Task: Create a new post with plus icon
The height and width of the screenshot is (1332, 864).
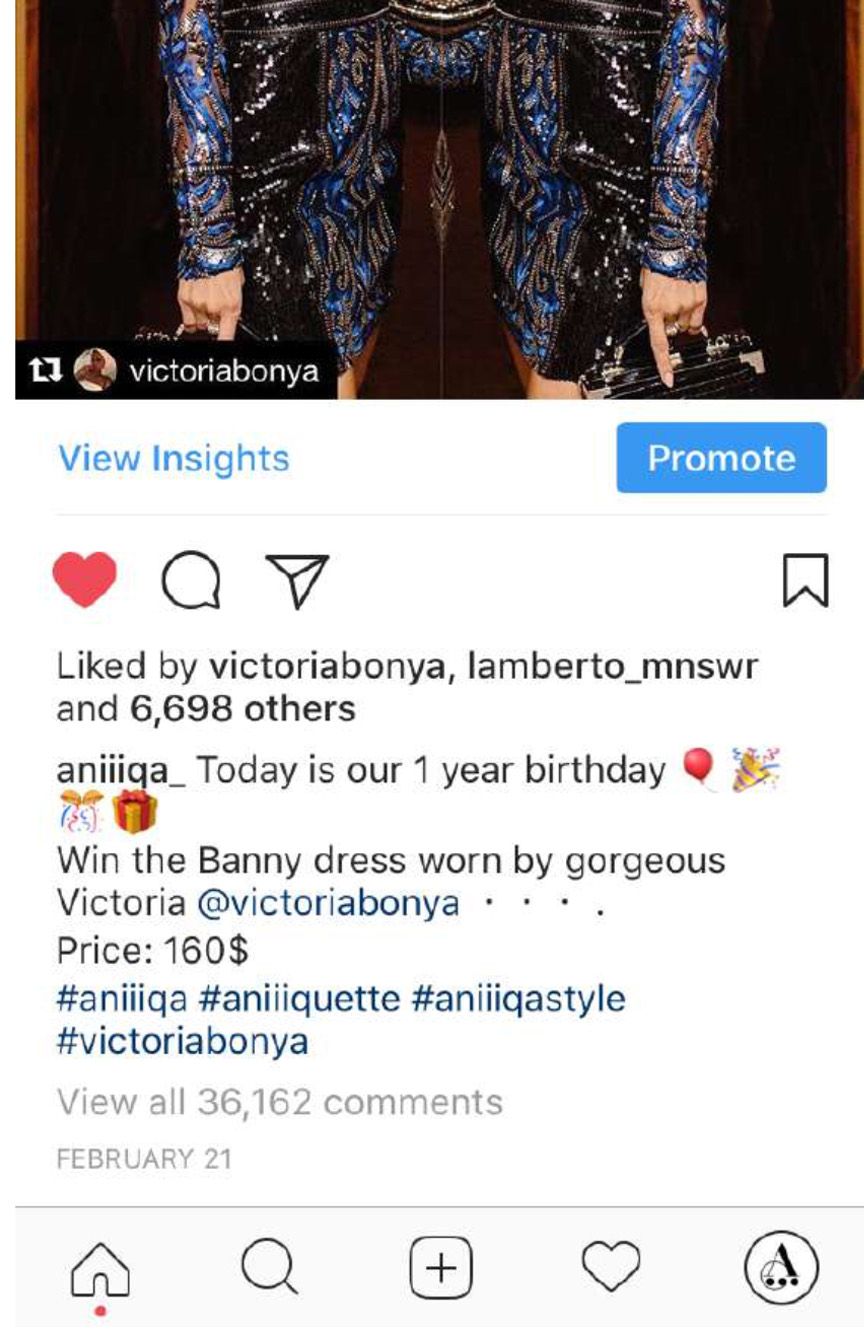Action: [x=440, y=1269]
